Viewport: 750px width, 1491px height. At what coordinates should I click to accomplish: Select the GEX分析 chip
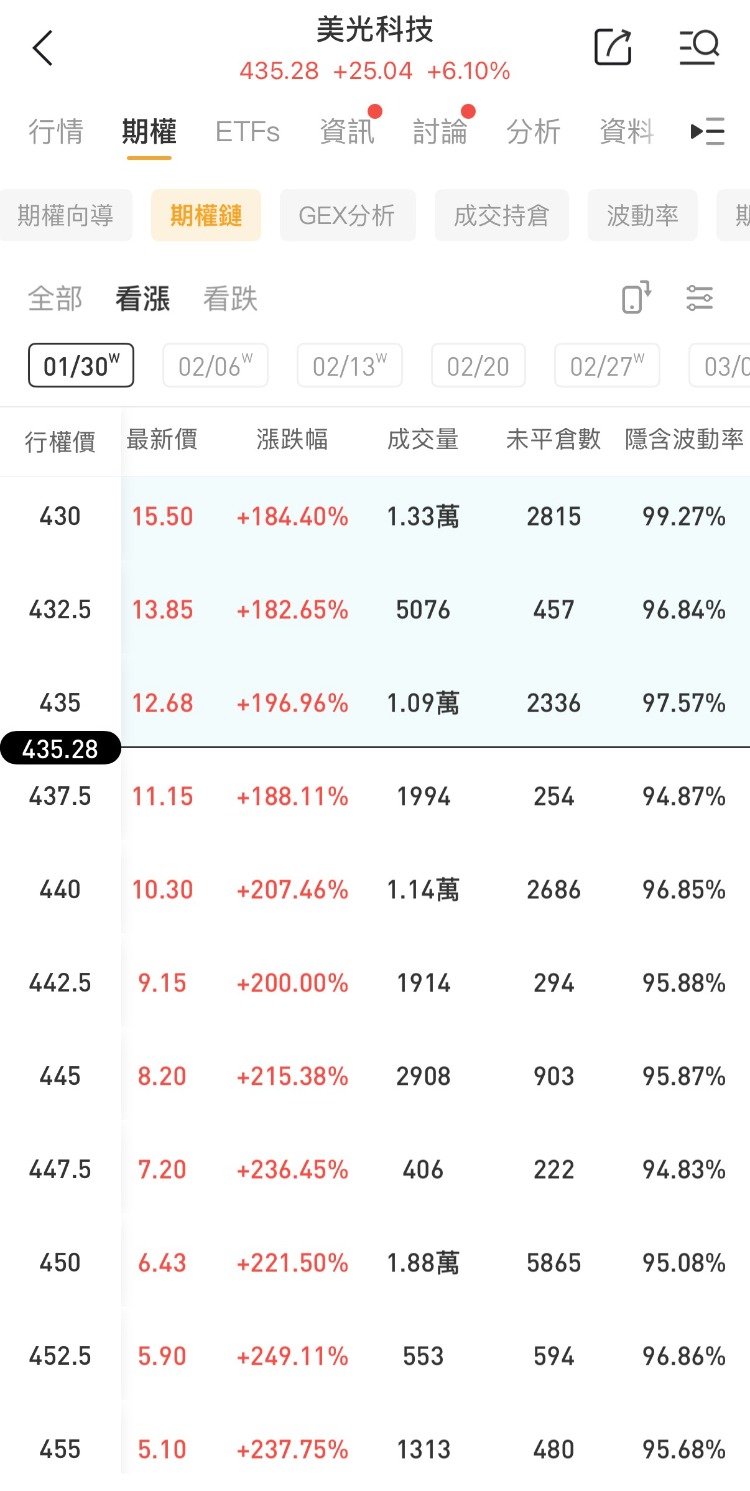pyautogui.click(x=347, y=215)
